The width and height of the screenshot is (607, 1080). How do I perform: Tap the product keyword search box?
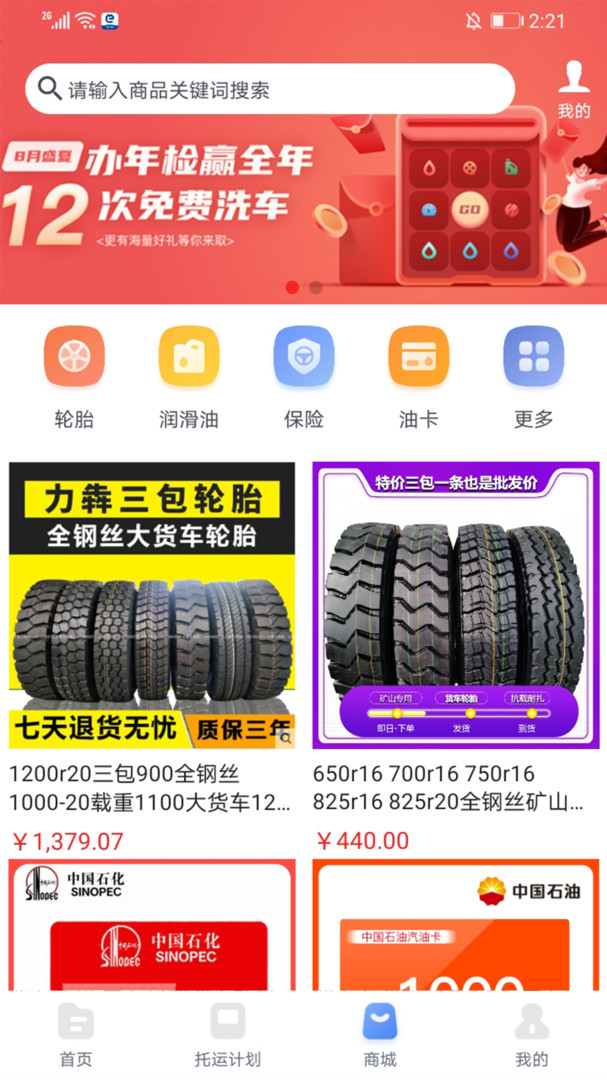pyautogui.click(x=270, y=89)
